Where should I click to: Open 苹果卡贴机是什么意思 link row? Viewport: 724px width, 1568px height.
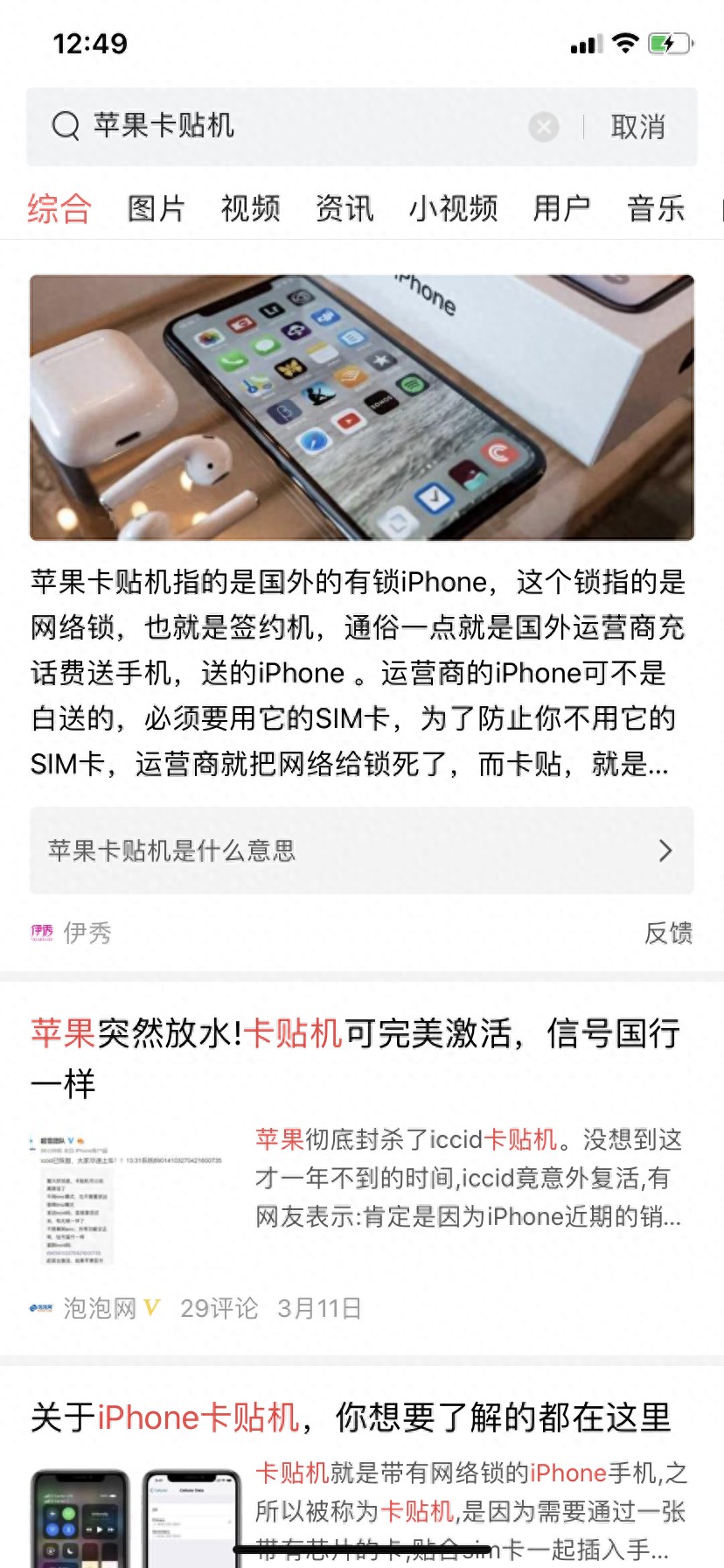(362, 850)
